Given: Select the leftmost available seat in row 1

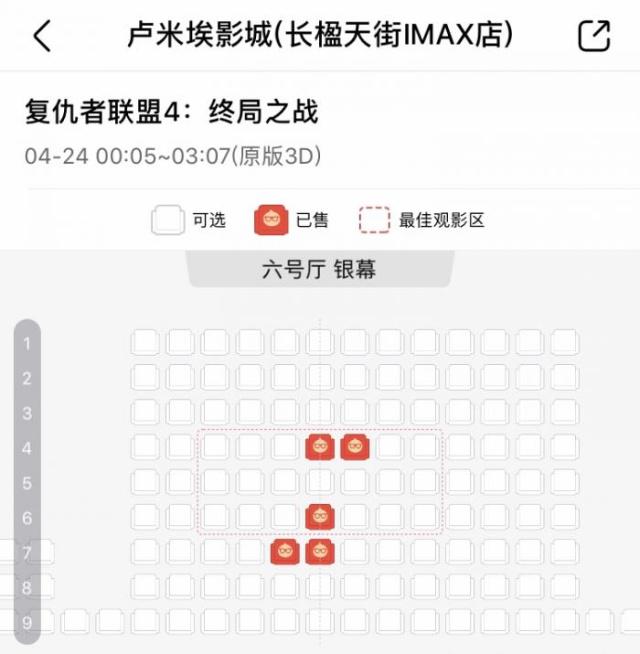Looking at the screenshot, I should click(x=145, y=343).
